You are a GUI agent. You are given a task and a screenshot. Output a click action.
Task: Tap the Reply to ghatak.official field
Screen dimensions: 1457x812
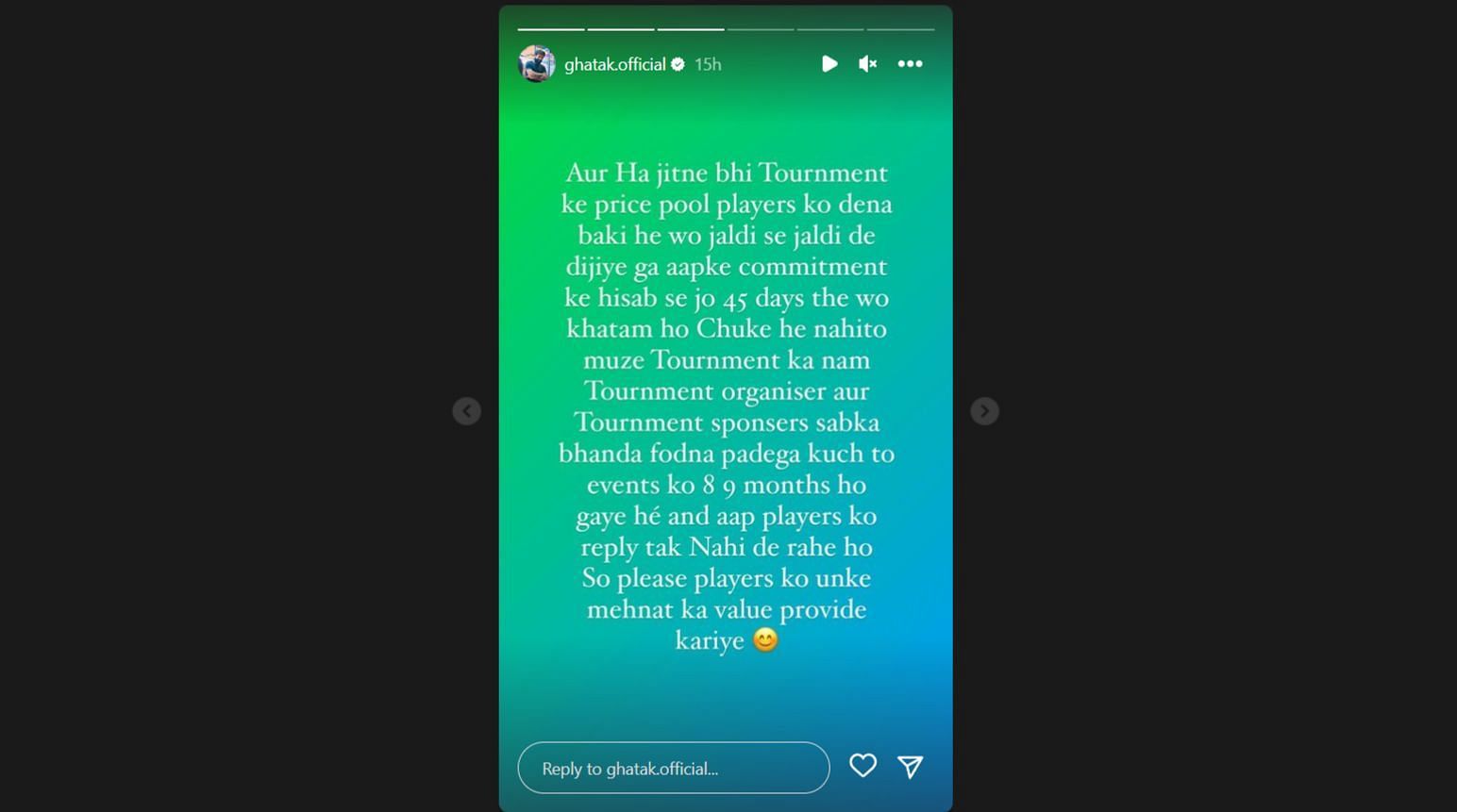coord(673,768)
